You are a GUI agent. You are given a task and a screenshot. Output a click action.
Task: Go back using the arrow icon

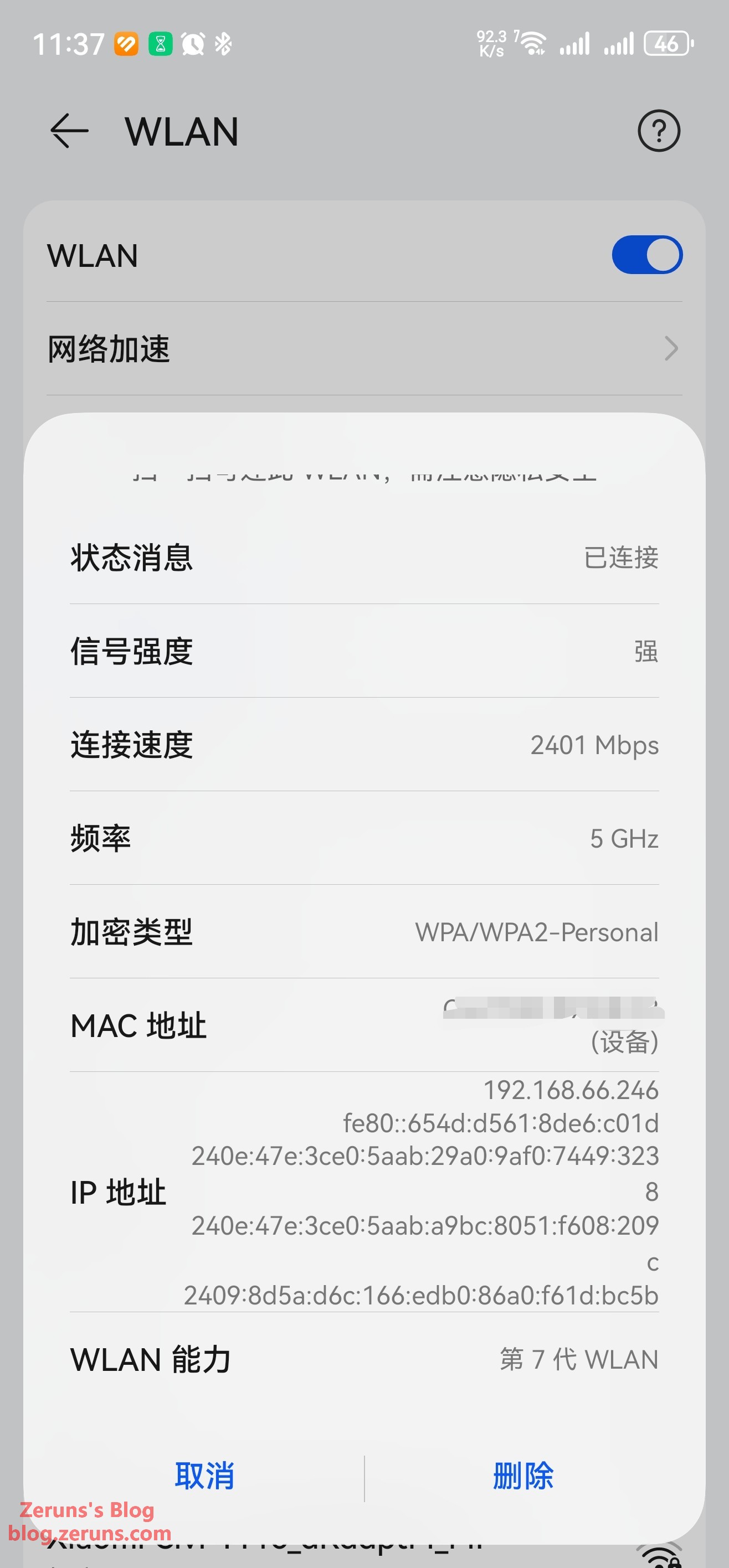tap(69, 131)
